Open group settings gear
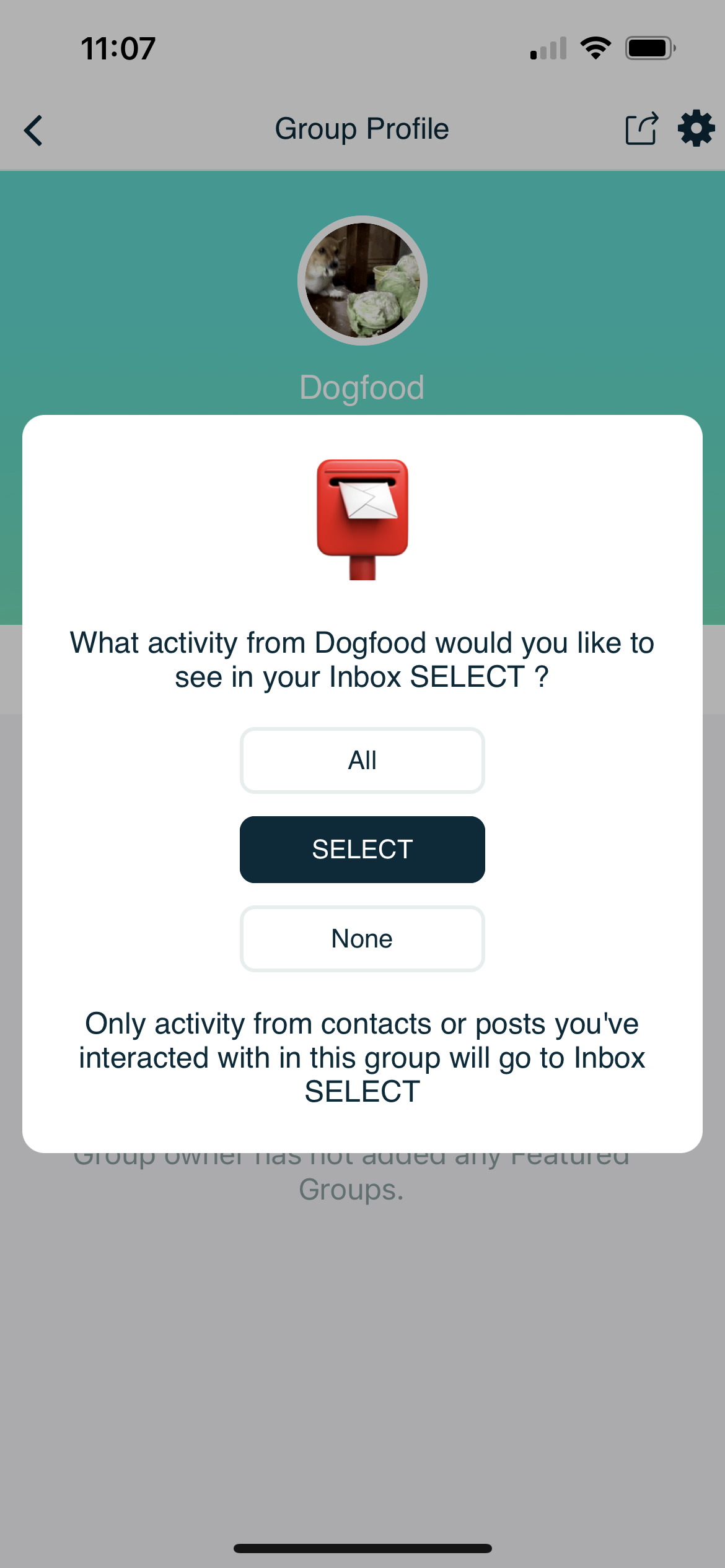 coord(696,129)
